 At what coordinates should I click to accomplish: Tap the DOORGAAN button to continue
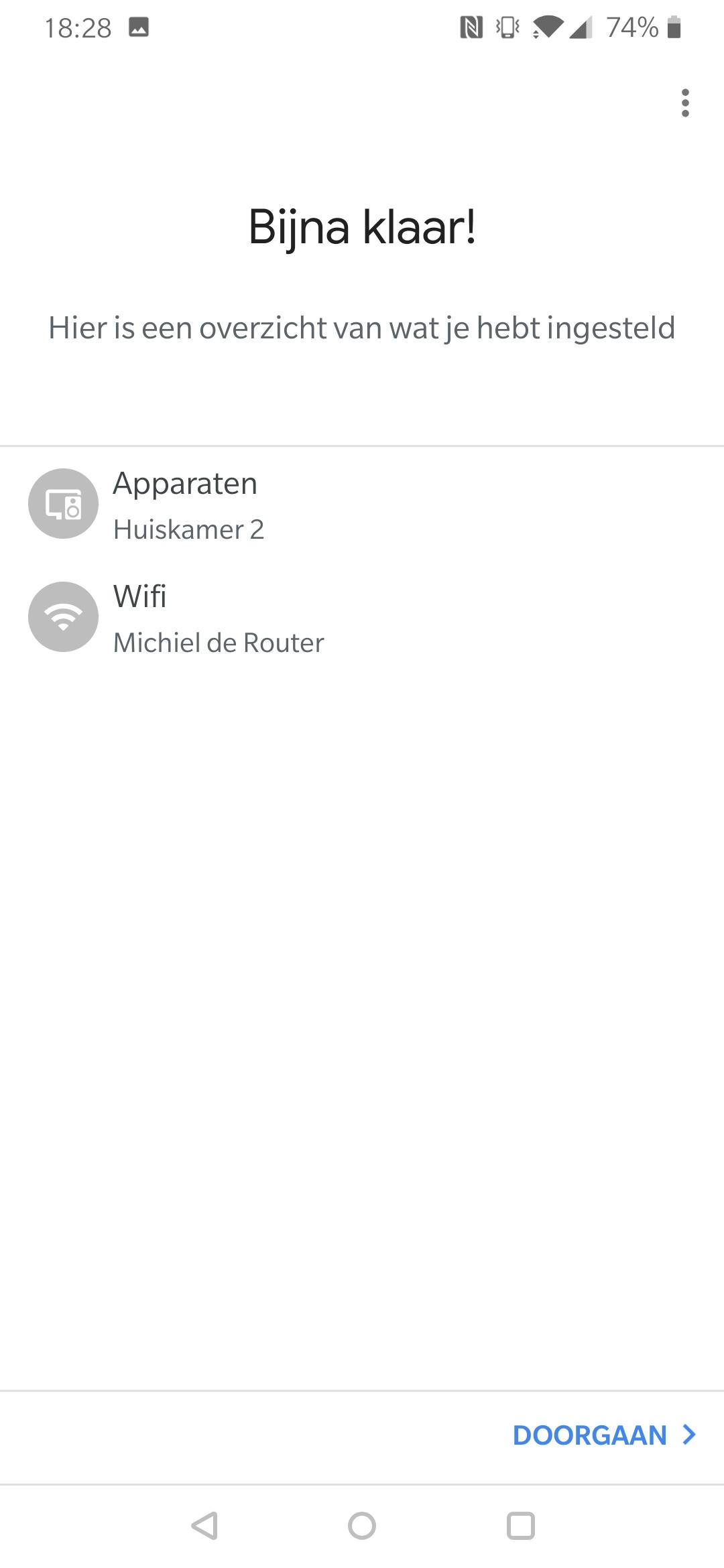pos(604,1435)
